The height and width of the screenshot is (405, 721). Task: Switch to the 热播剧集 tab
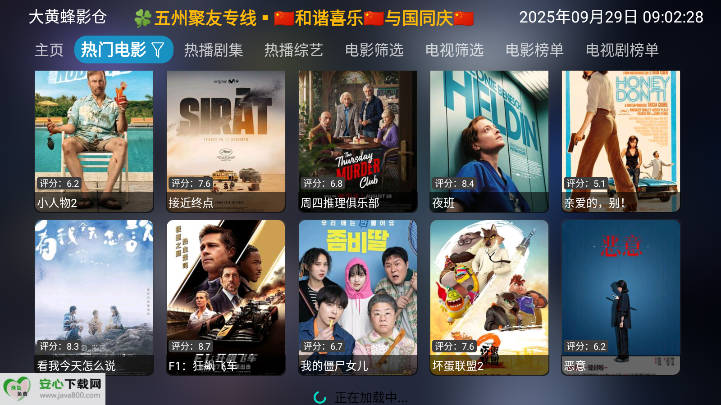coord(213,50)
